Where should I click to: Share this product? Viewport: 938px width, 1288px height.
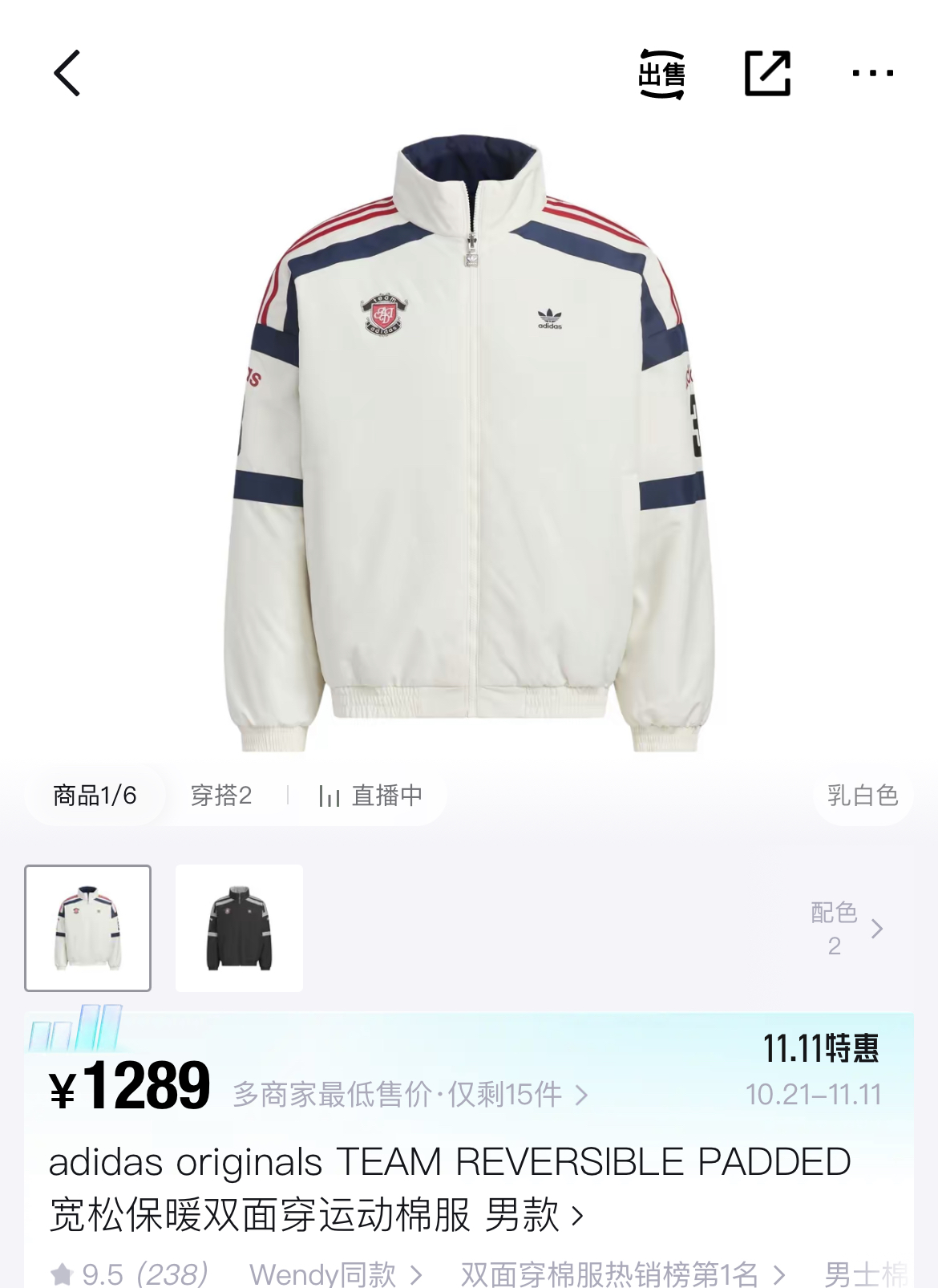point(767,73)
